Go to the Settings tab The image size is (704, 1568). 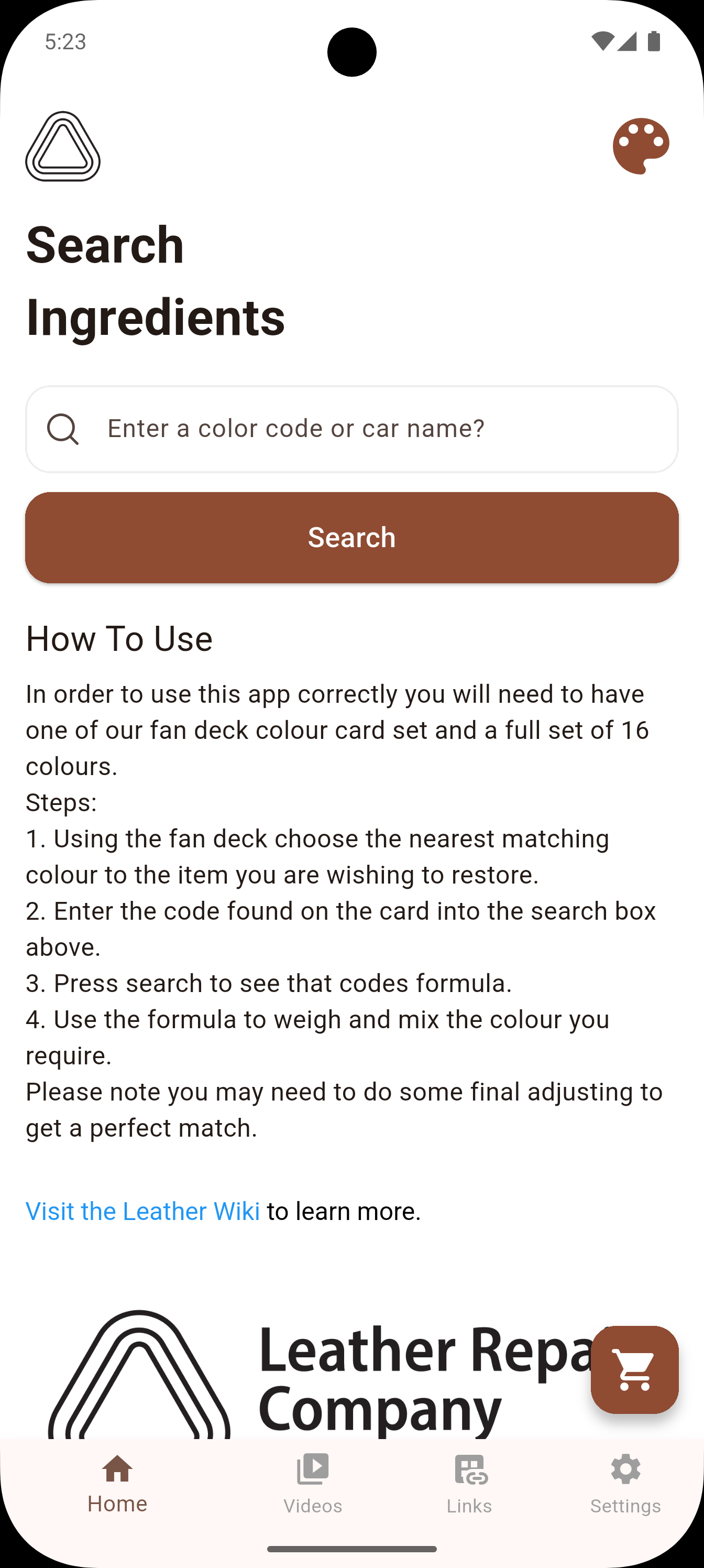pos(625,1485)
